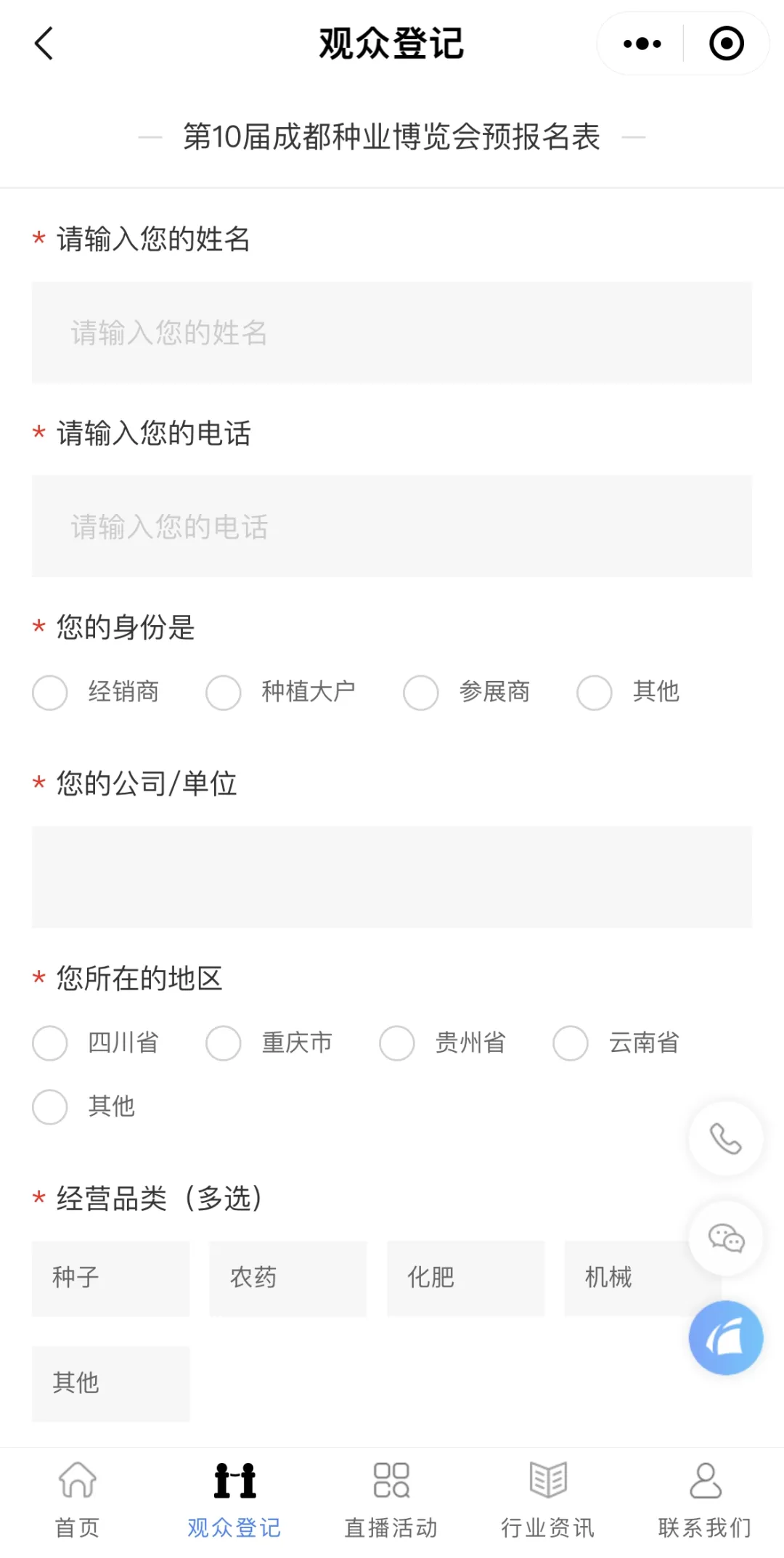Open the floating WeChat contact button

pyautogui.click(x=726, y=1238)
